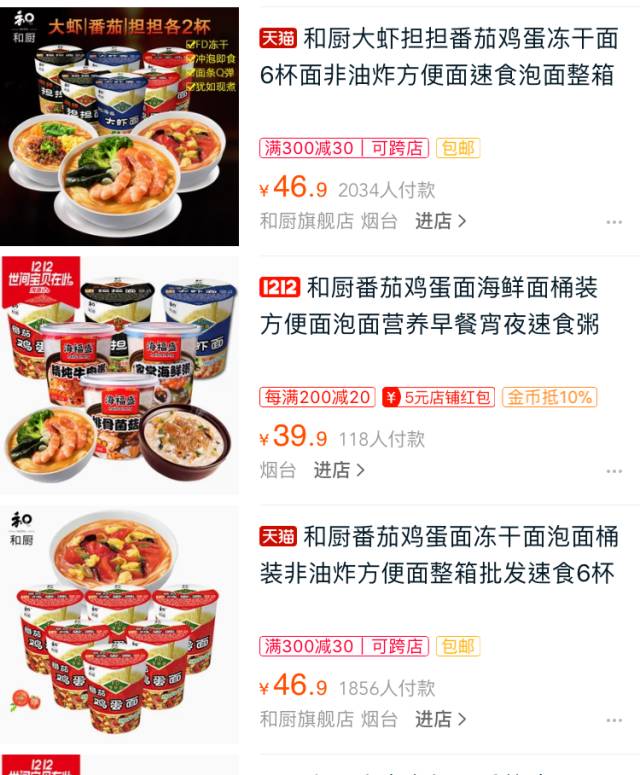
Task: Enter the store of the 2034人付款 item
Action: (x=441, y=221)
